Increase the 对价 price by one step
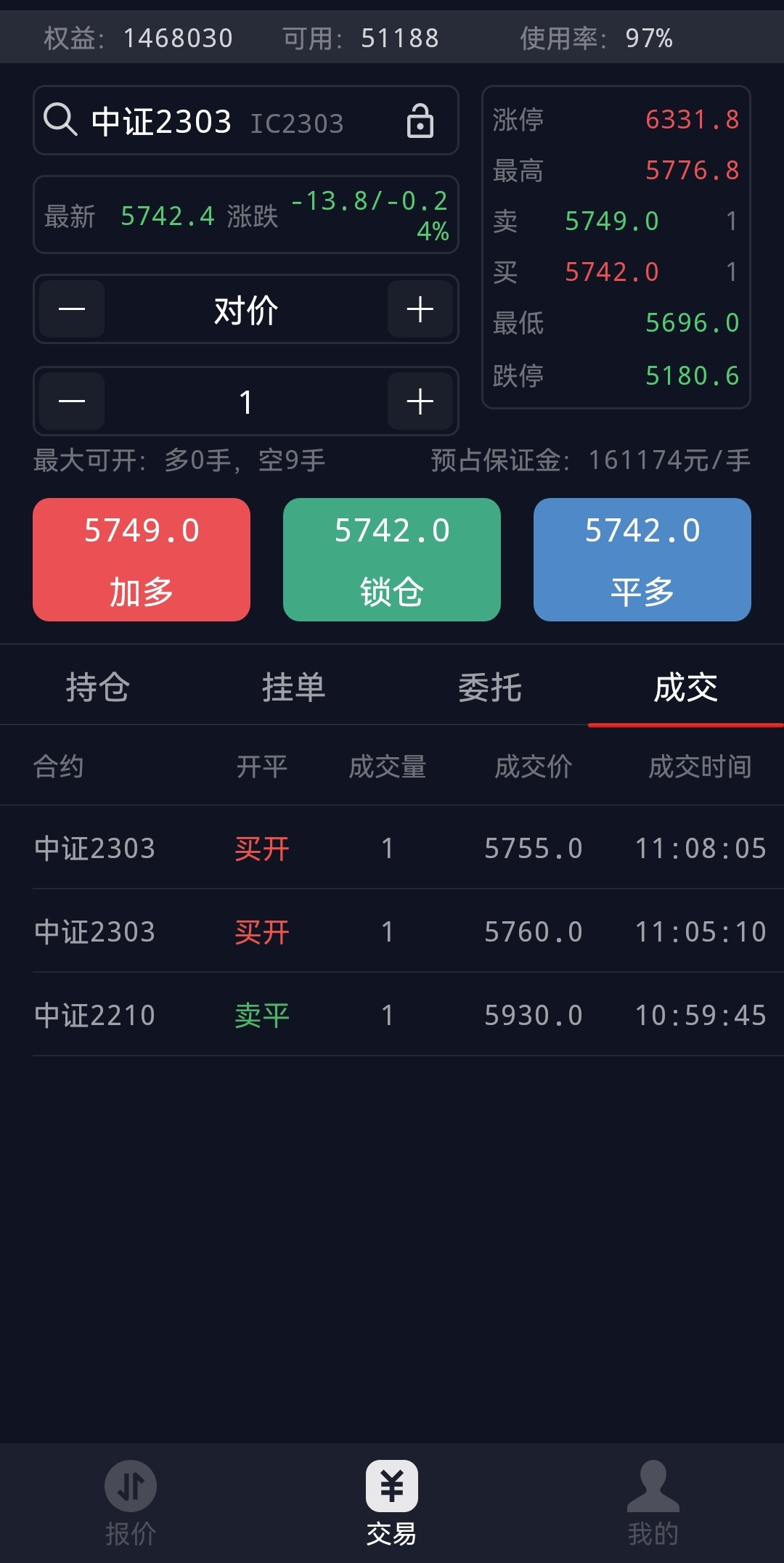 tap(420, 309)
